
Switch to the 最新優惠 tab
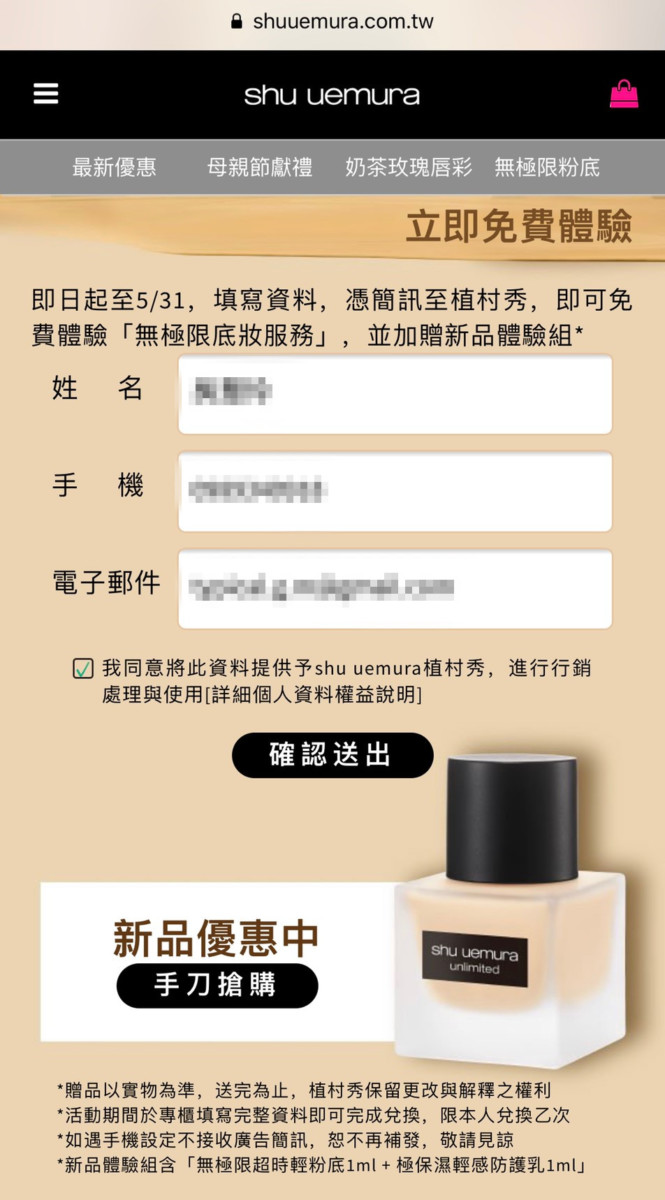(x=114, y=167)
